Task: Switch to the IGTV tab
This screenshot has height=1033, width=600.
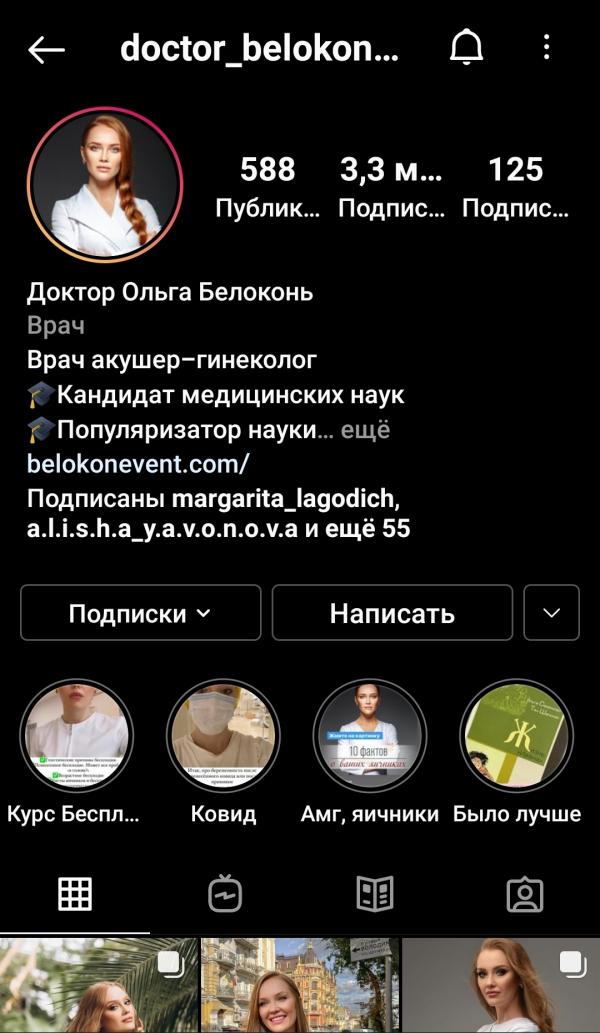Action: pyautogui.click(x=225, y=895)
